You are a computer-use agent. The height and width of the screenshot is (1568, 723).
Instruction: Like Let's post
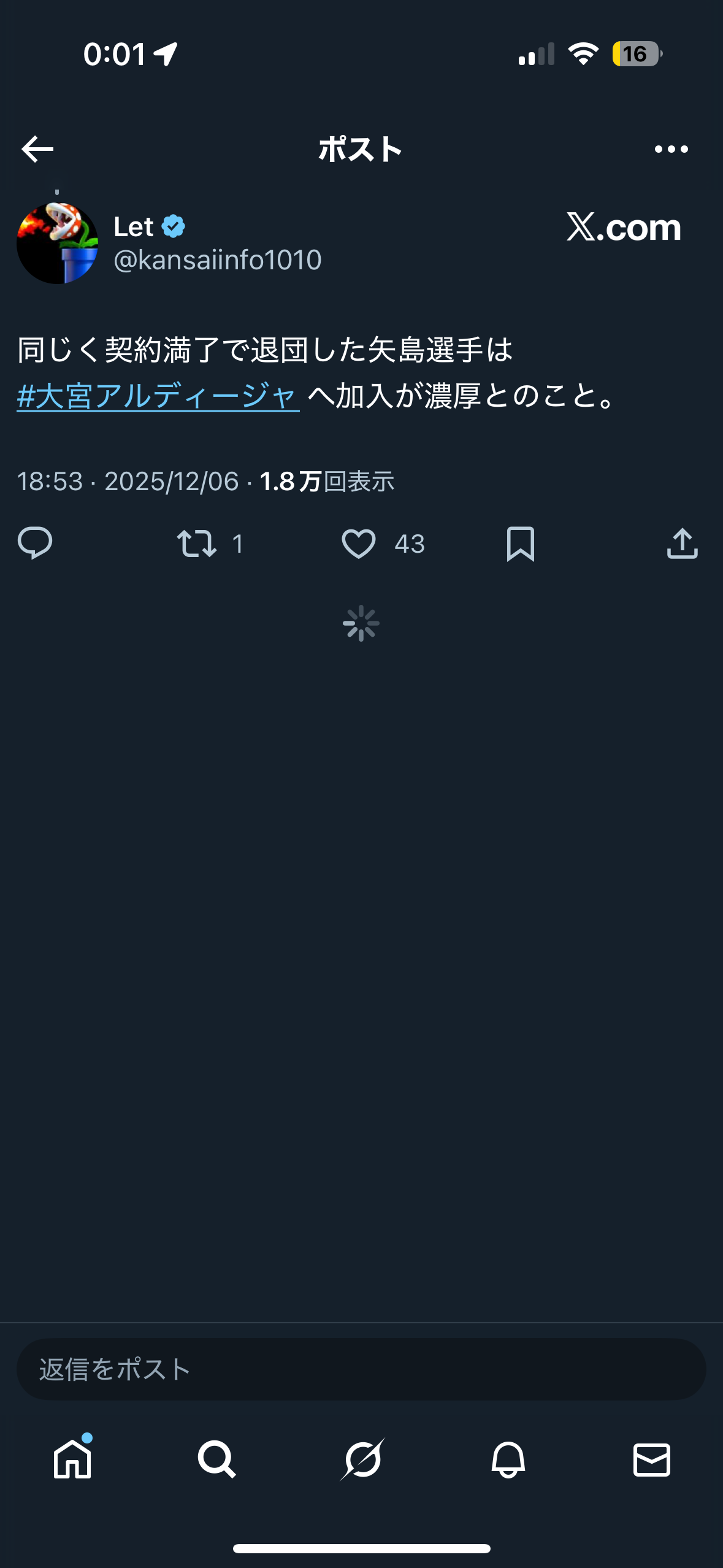point(359,544)
